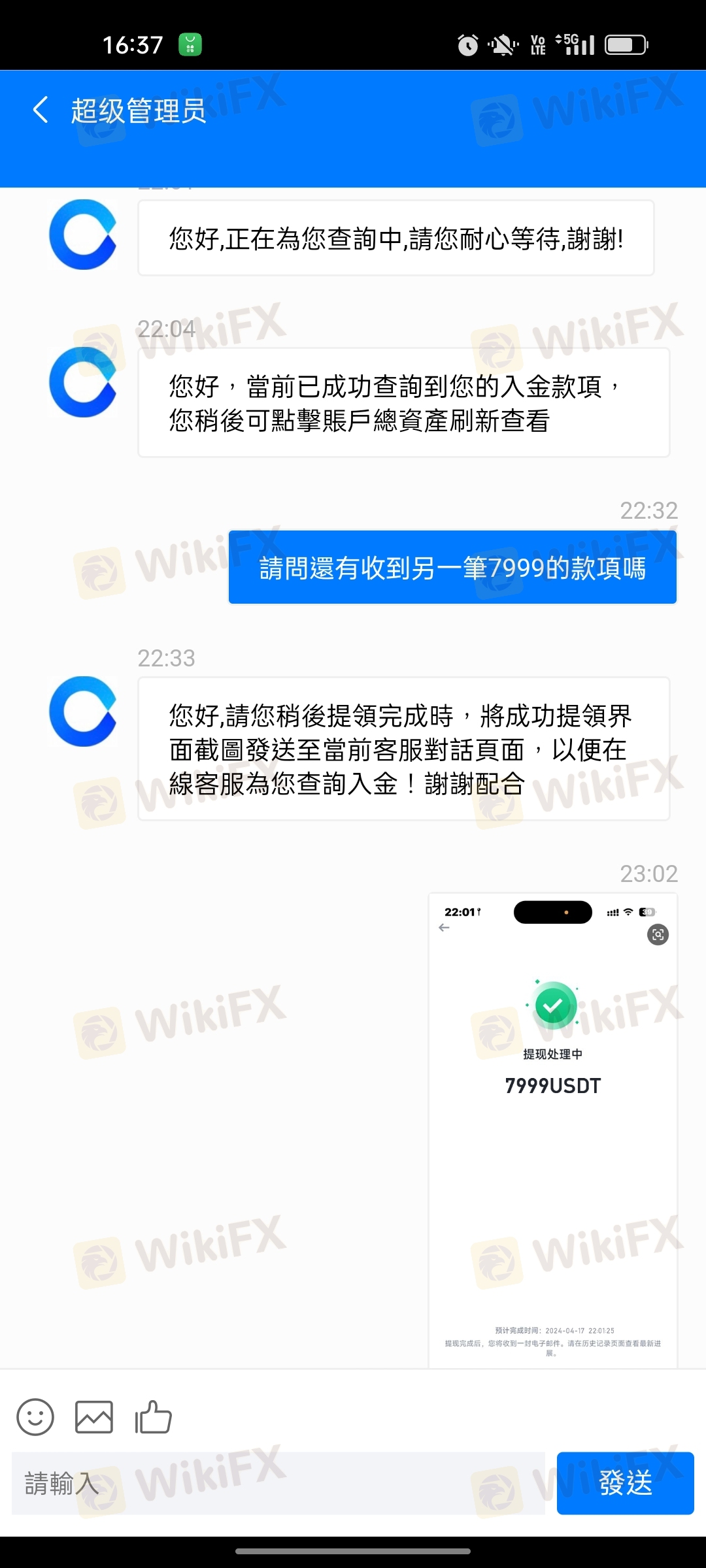
Task: Go back from the 超级管理员 chat
Action: tap(41, 110)
